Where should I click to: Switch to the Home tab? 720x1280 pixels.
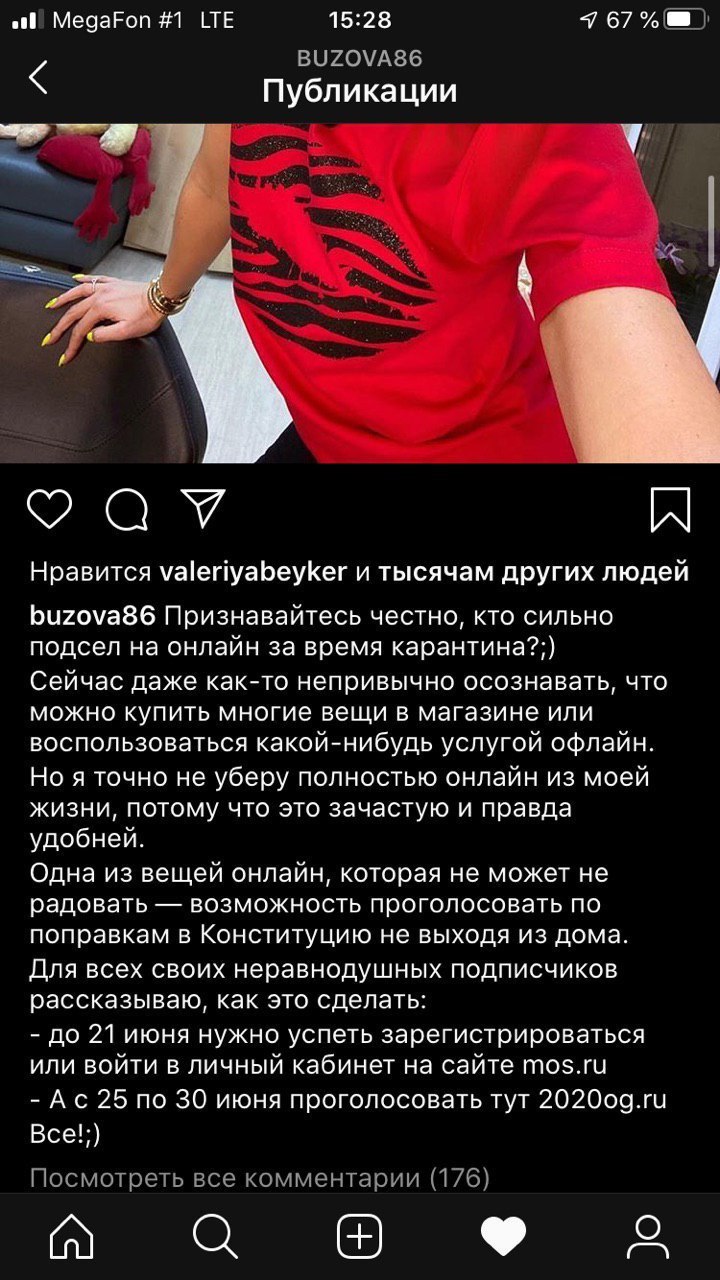point(71,1238)
